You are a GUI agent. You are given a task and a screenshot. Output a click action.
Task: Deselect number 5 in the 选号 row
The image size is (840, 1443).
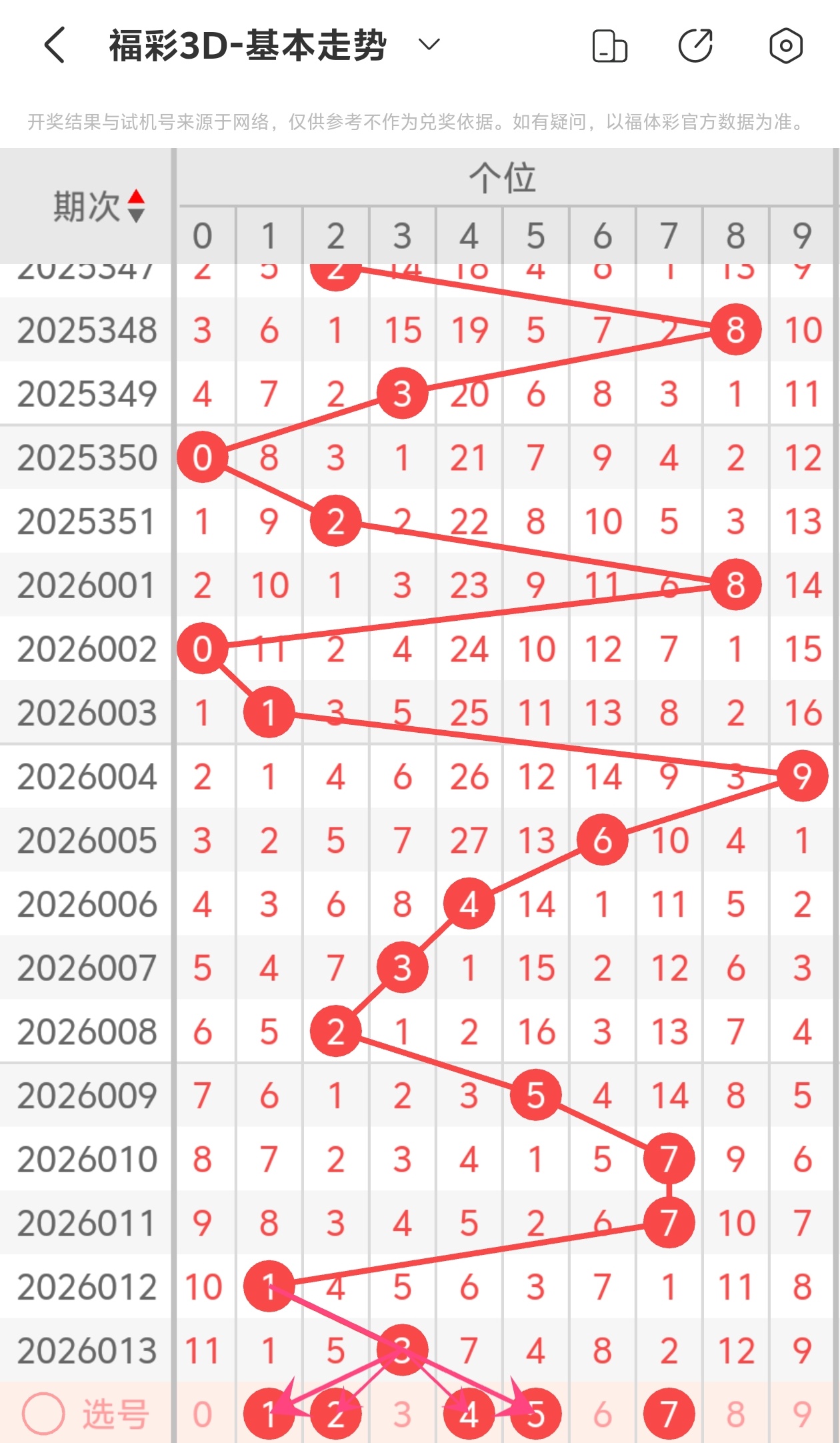(535, 1414)
